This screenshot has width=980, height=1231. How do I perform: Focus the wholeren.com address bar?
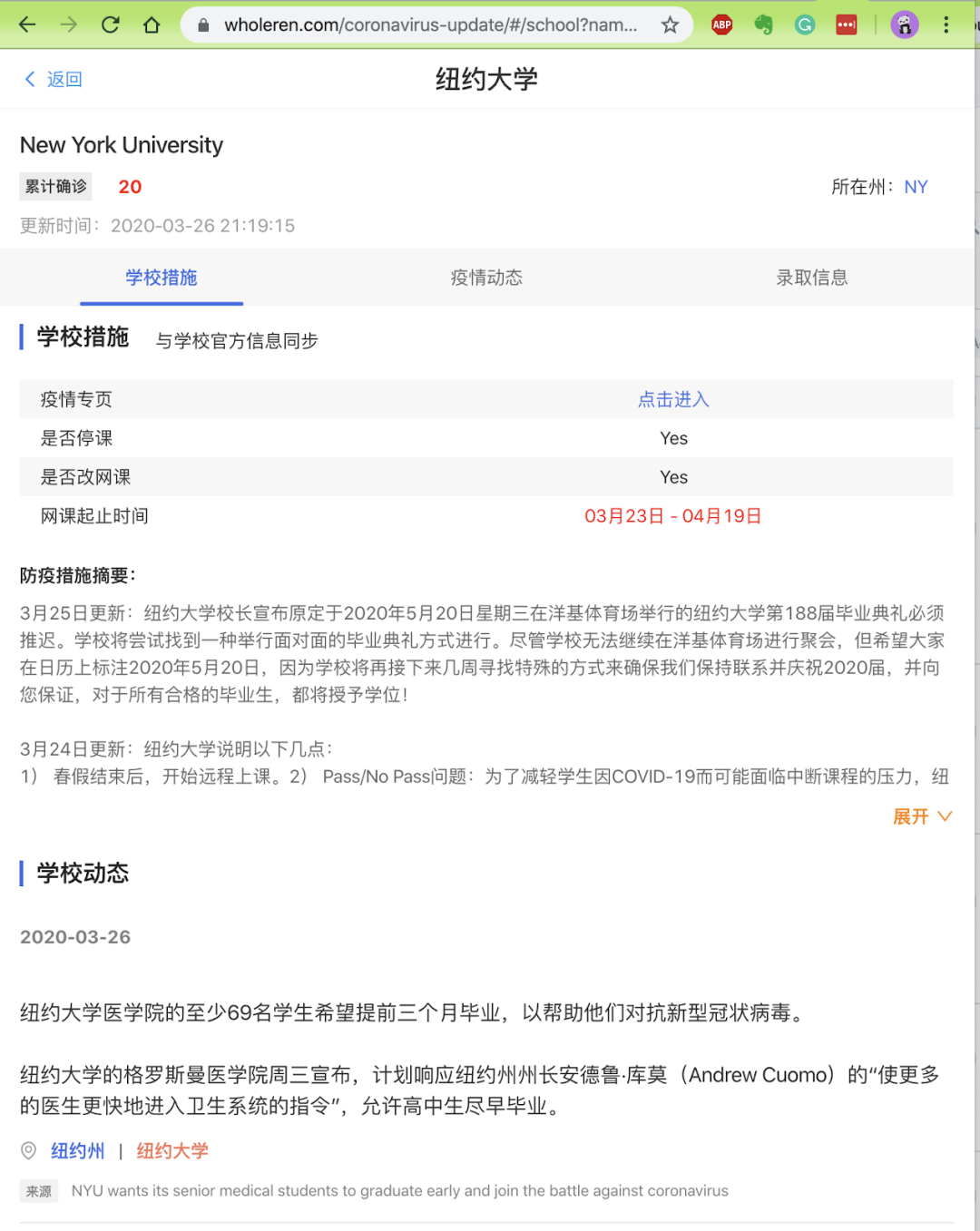(x=430, y=25)
